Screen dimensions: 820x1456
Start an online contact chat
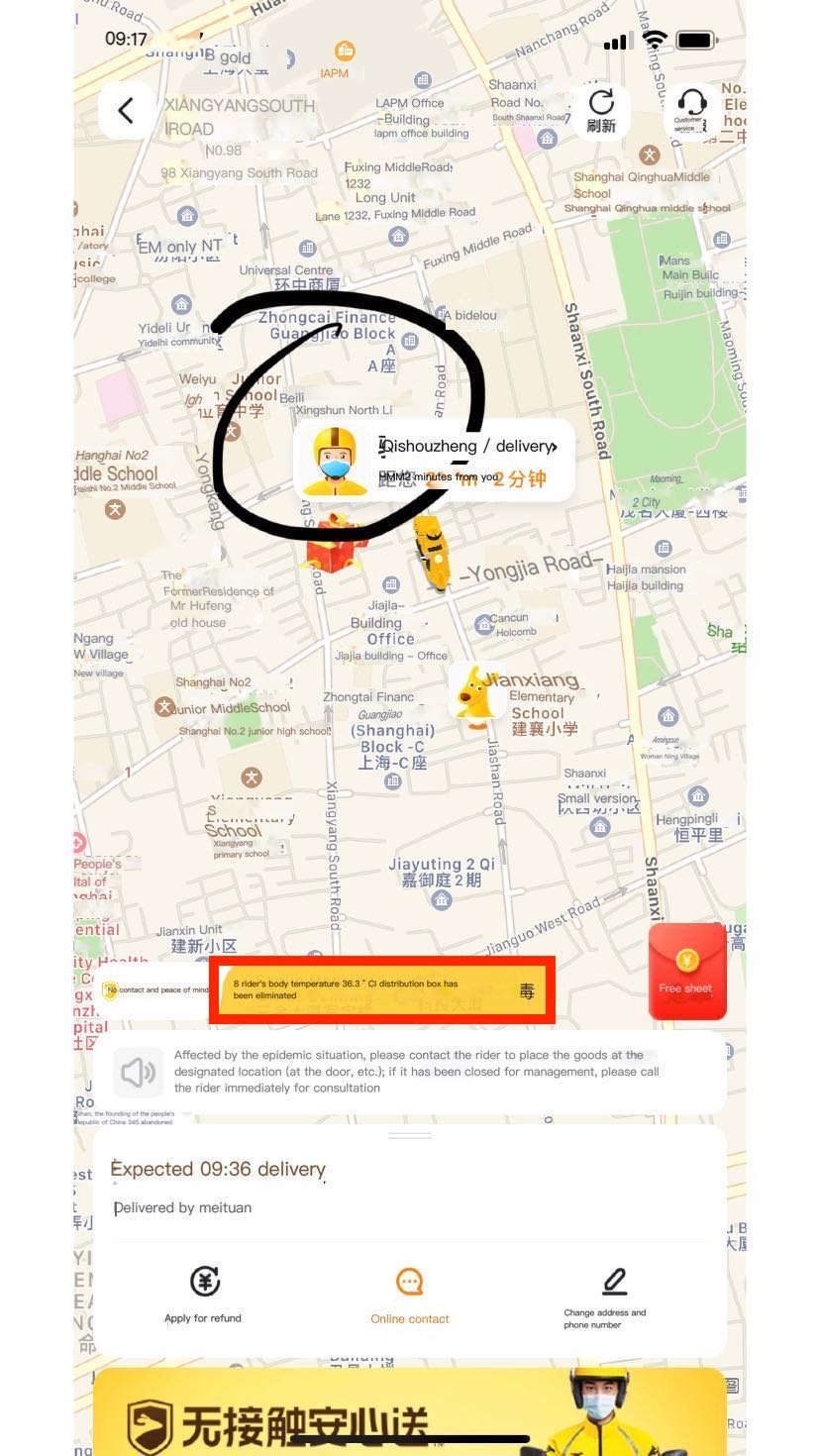[410, 1295]
